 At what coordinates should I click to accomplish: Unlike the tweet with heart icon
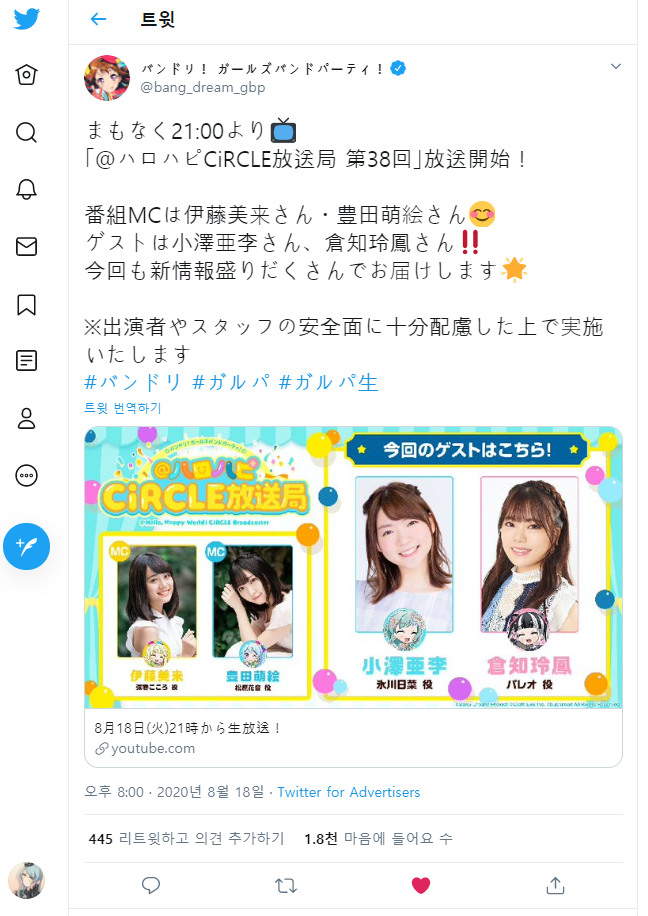pyautogui.click(x=421, y=885)
